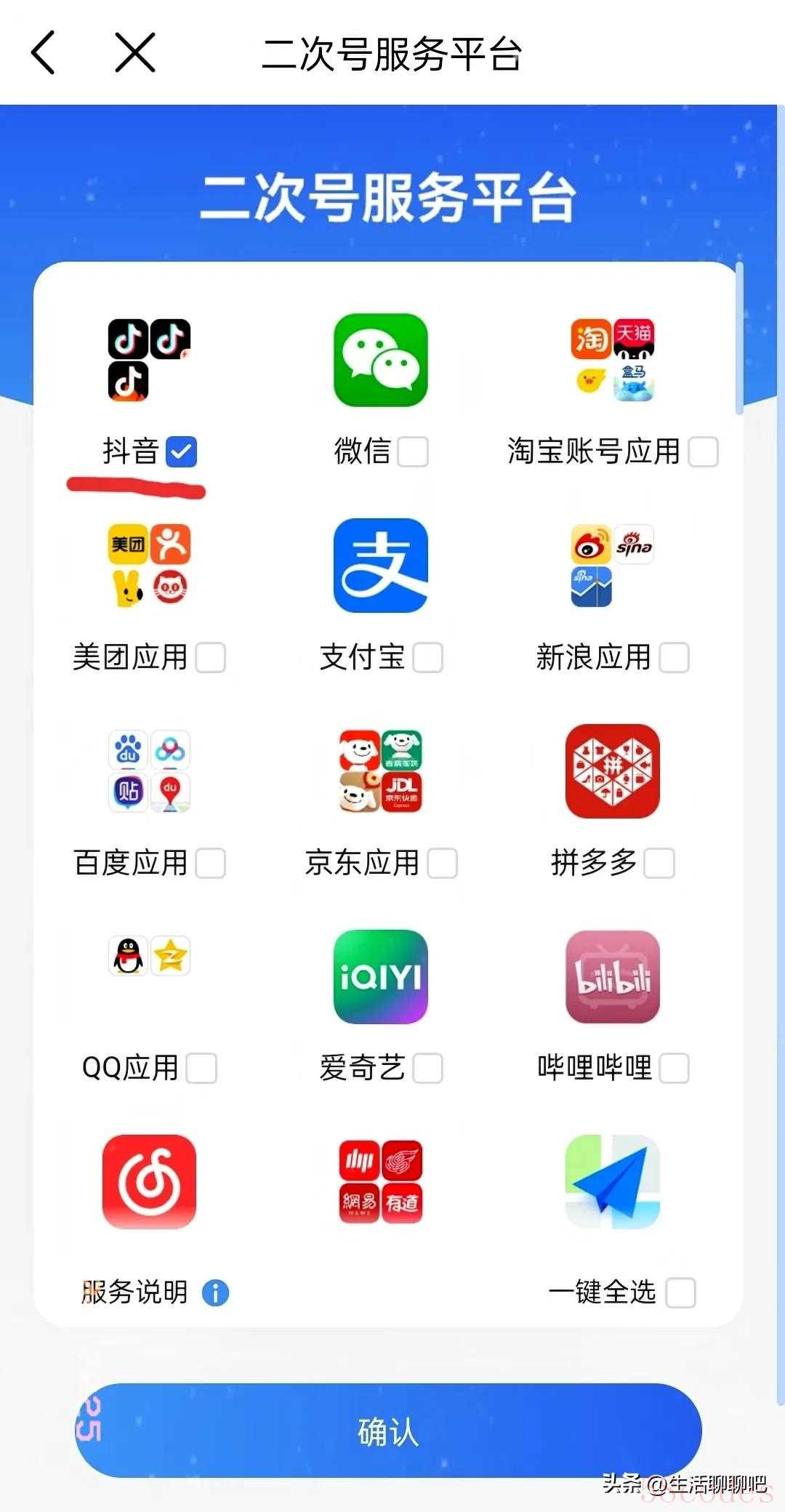This screenshot has width=785, height=1512.
Task: Open the 服务说明 info icon
Action: 215,1293
